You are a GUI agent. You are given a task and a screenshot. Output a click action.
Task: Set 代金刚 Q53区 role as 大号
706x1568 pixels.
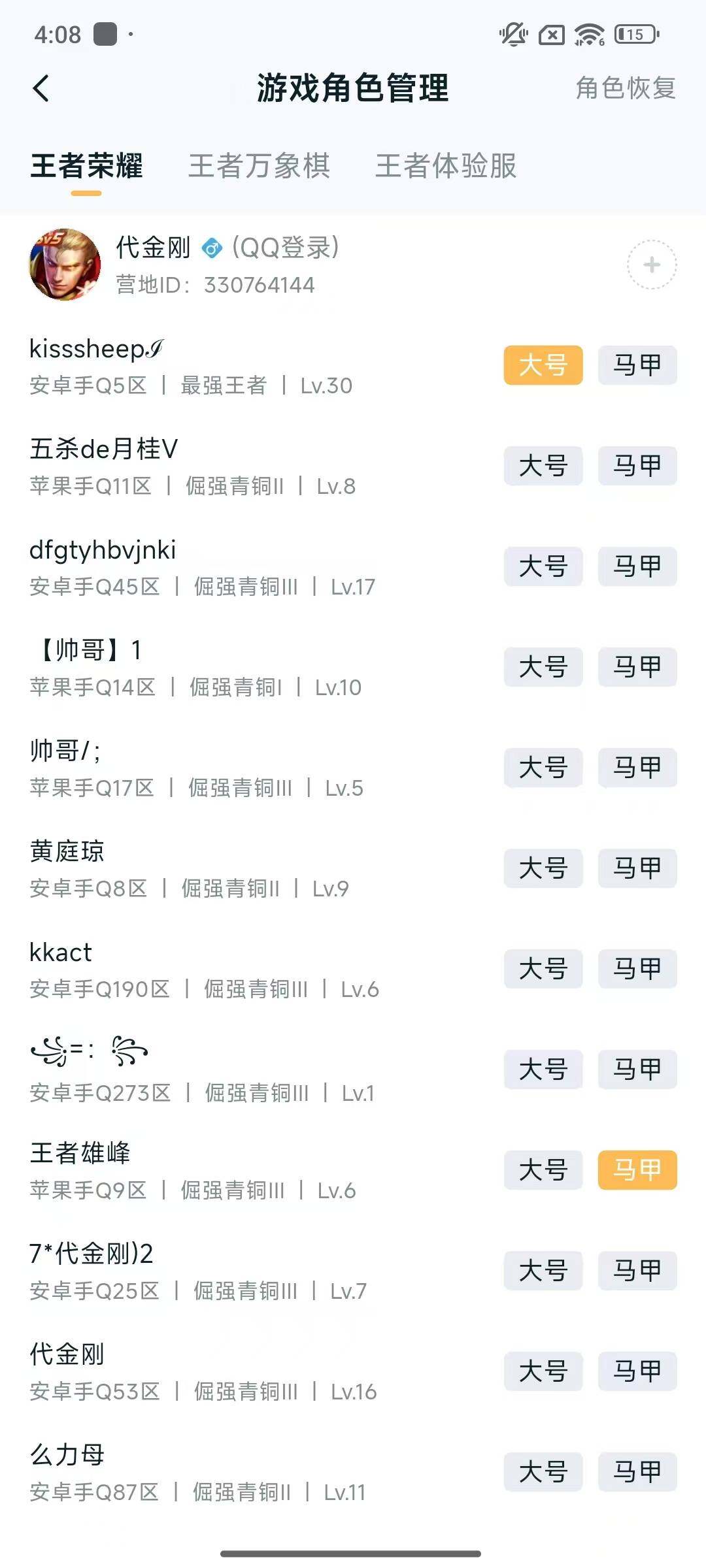543,1371
